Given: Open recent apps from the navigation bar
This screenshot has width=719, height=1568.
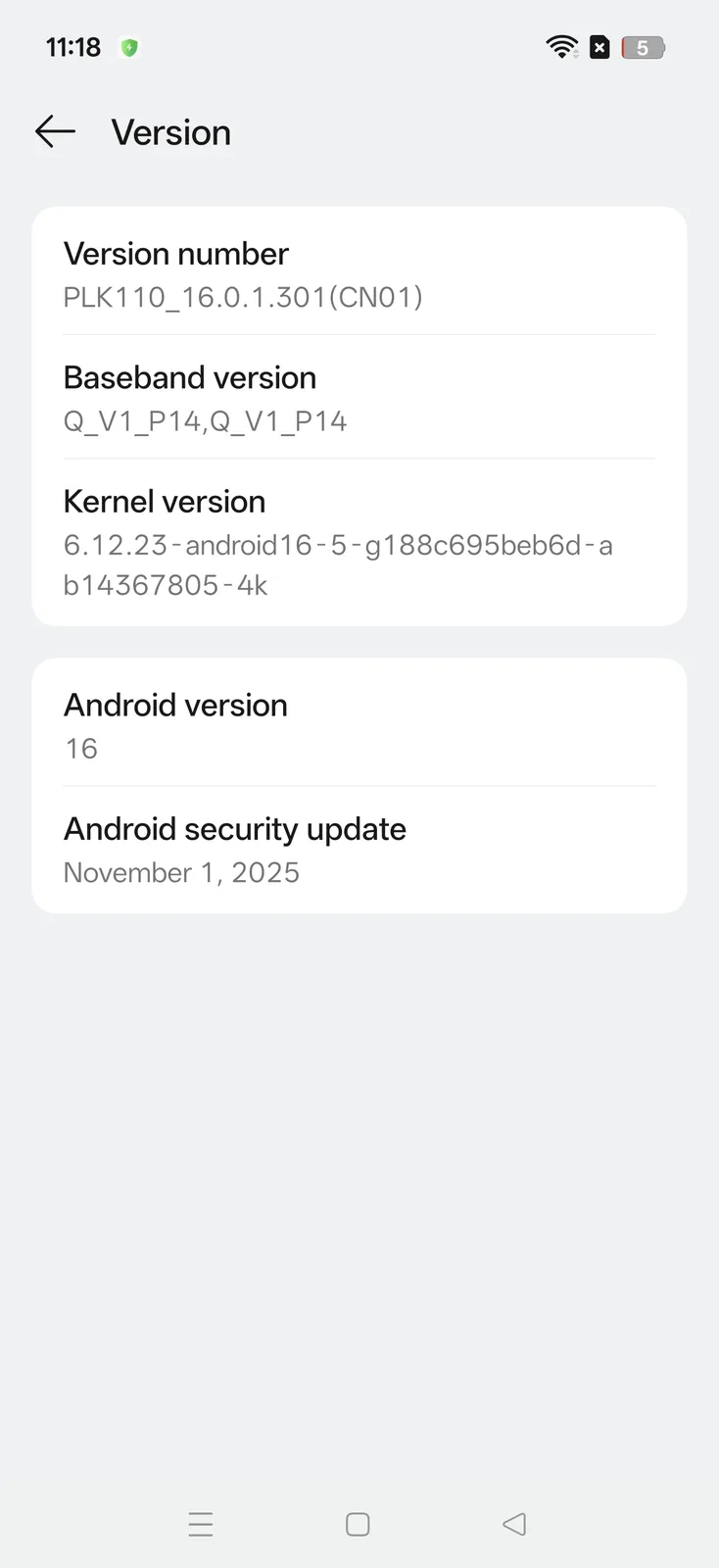Looking at the screenshot, I should click(x=201, y=1524).
